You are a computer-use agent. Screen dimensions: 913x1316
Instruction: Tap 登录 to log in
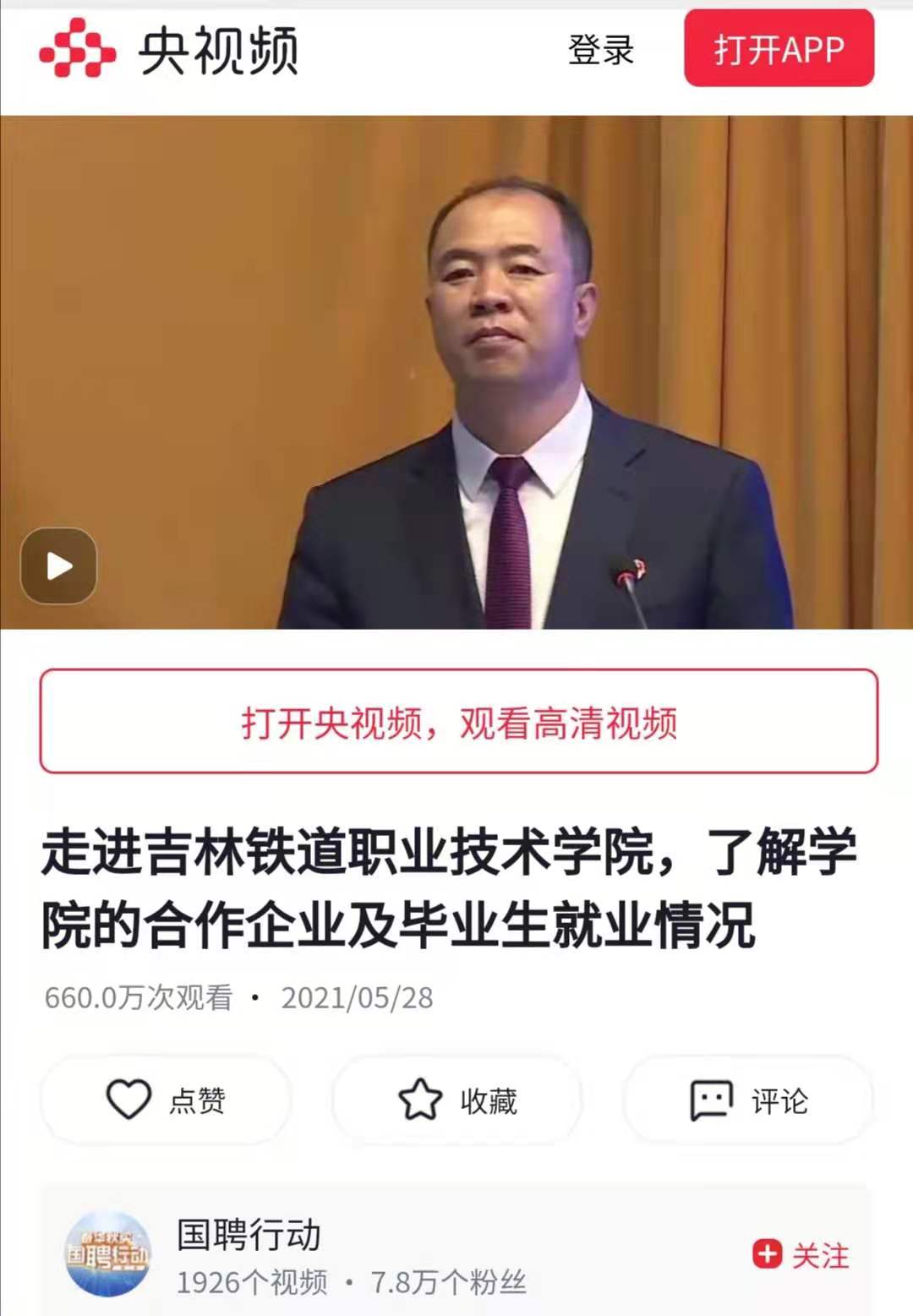(600, 50)
